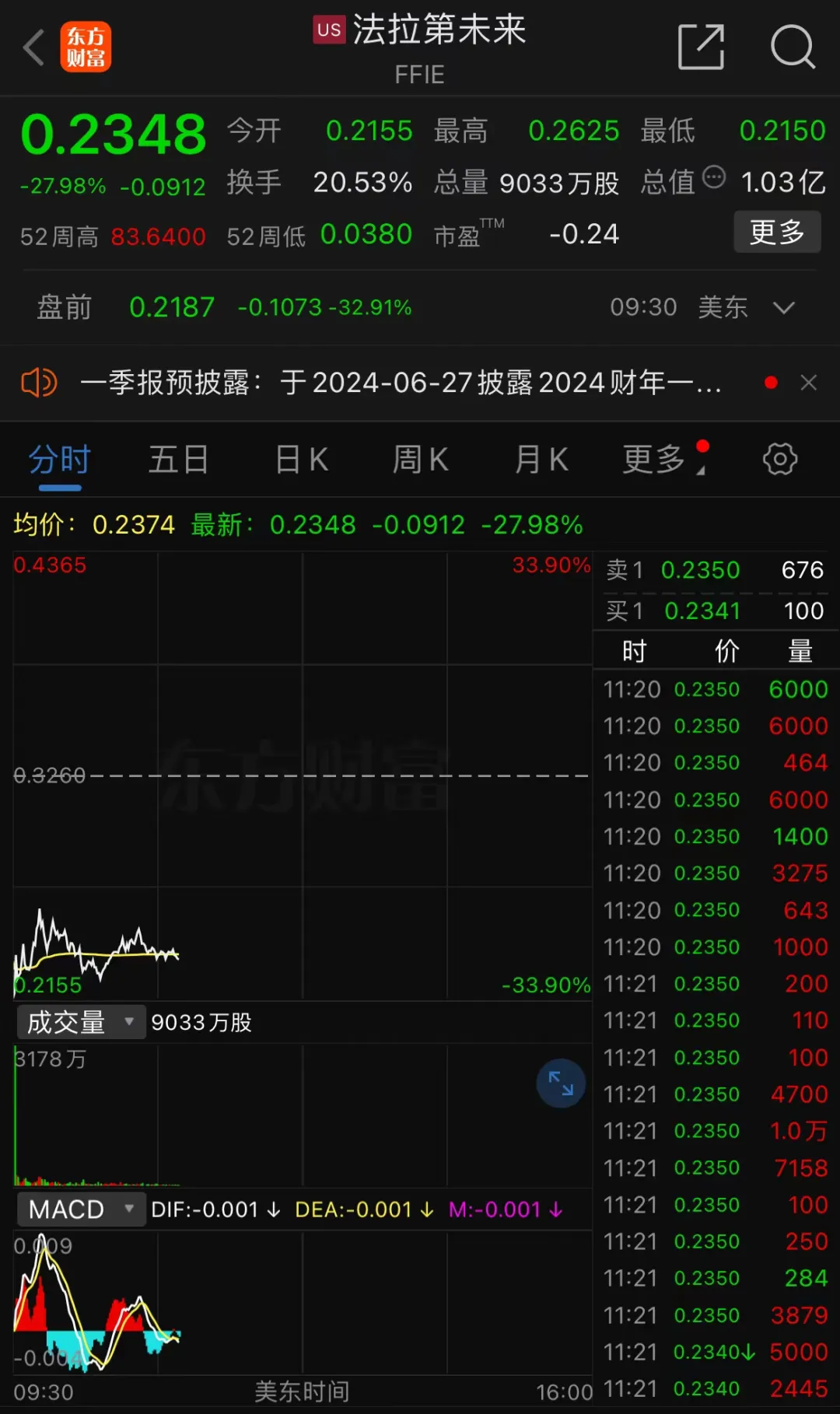The width and height of the screenshot is (840, 1414).
Task: Open the 一季报预披露 announcement notice
Action: point(401,383)
